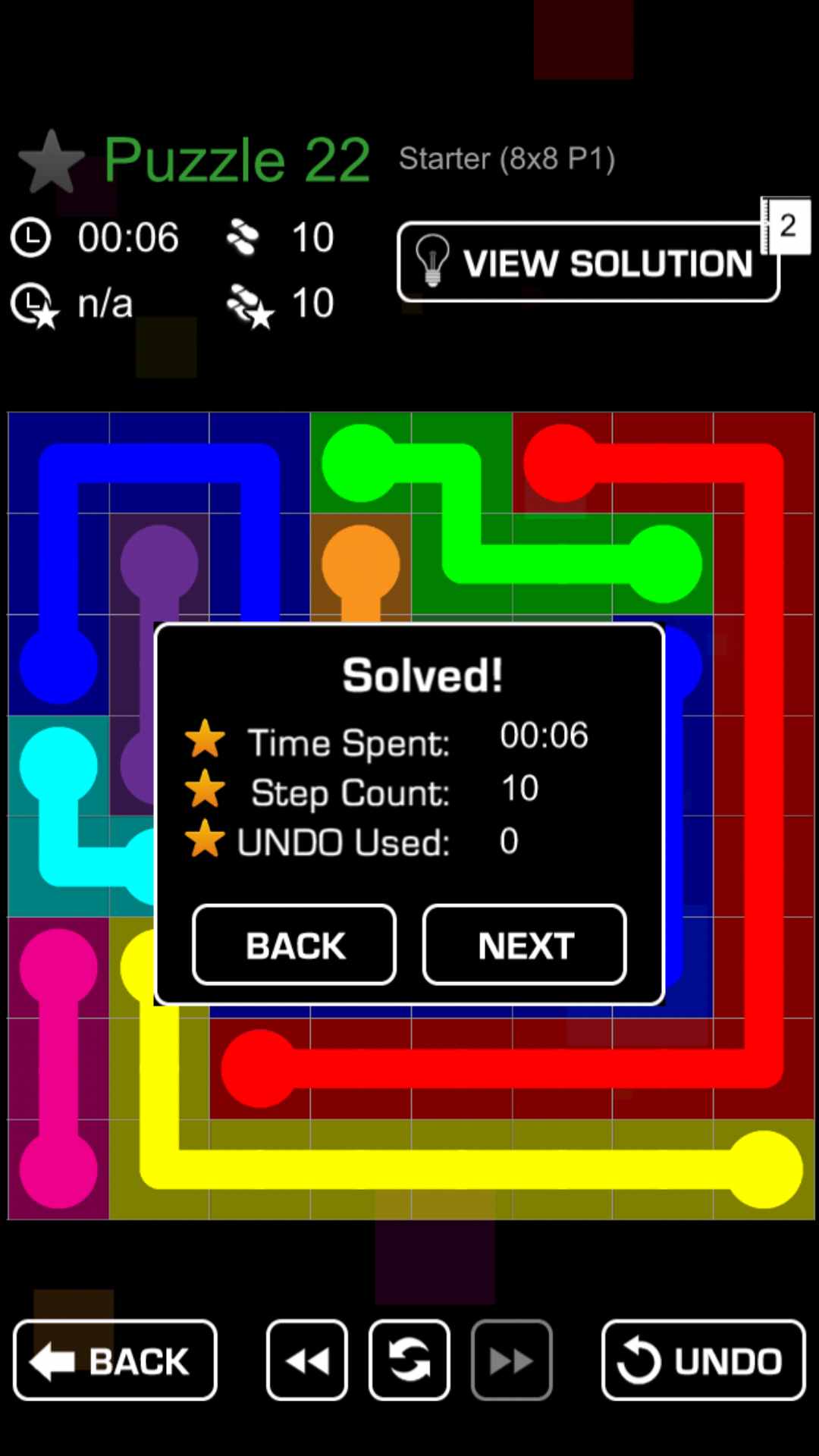This screenshot has height=1456, width=819.
Task: Go back from the Solved dialog
Action: pyautogui.click(x=294, y=945)
